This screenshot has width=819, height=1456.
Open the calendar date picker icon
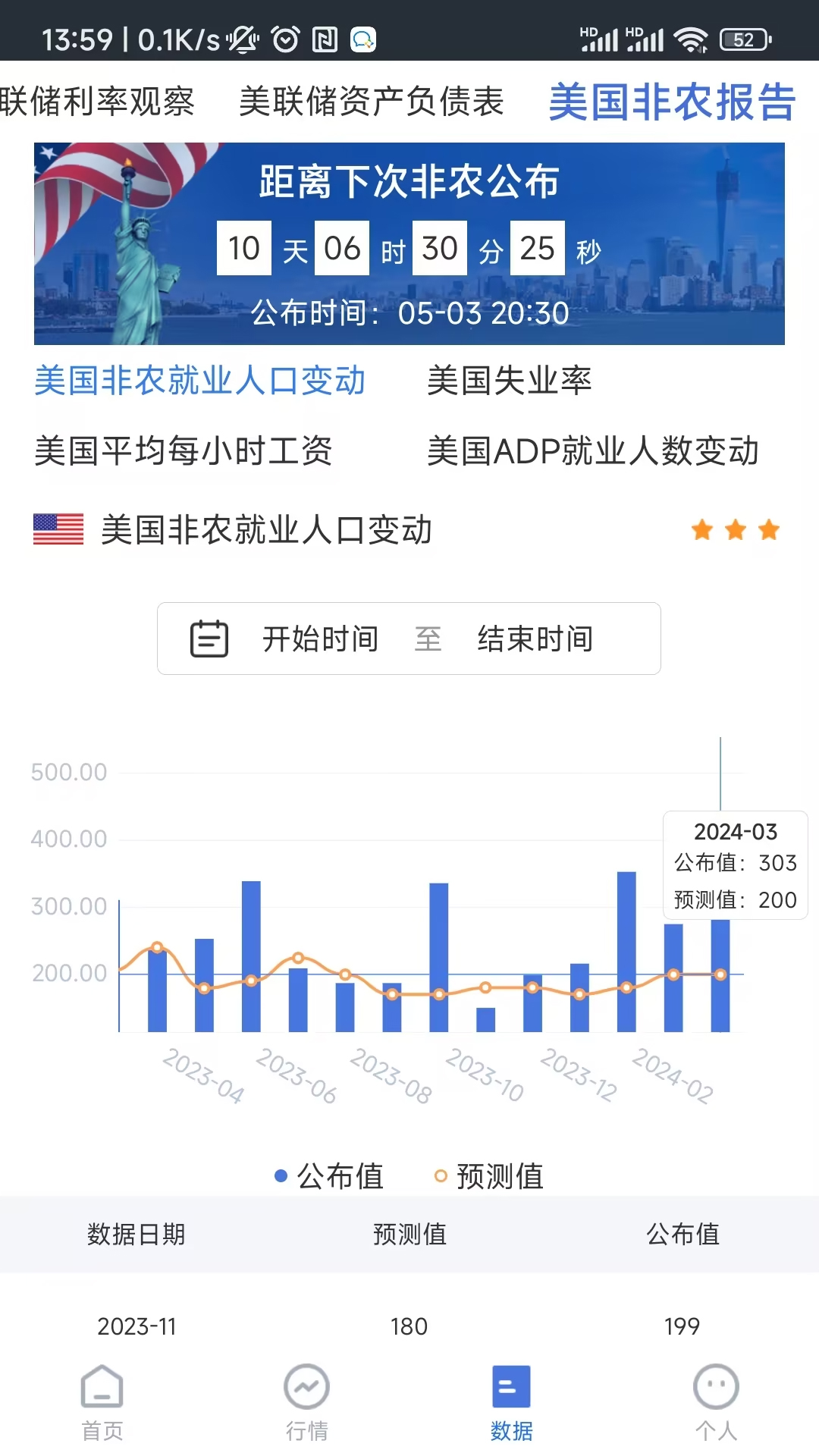click(x=210, y=639)
